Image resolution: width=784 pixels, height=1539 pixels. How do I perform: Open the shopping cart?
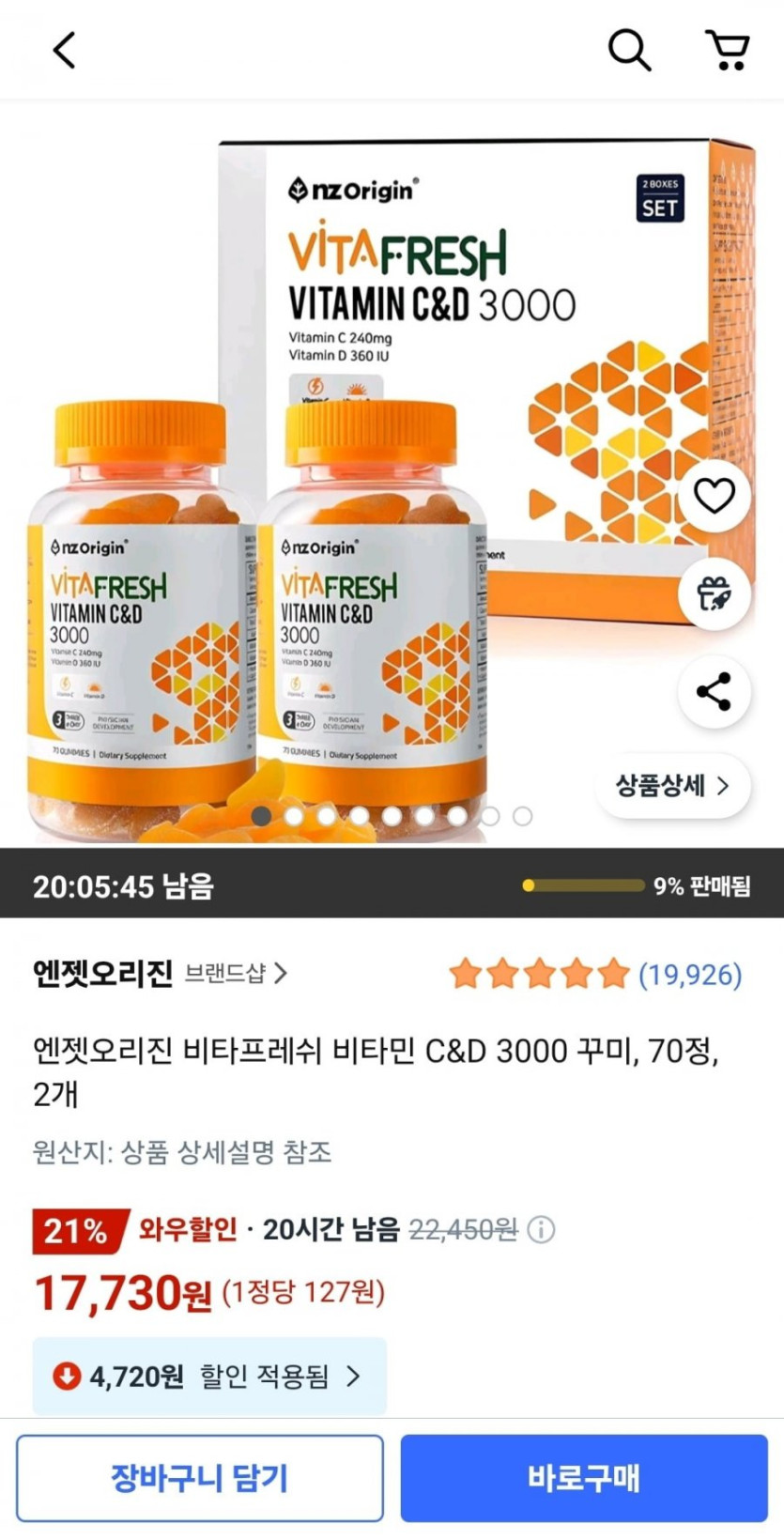click(x=728, y=50)
